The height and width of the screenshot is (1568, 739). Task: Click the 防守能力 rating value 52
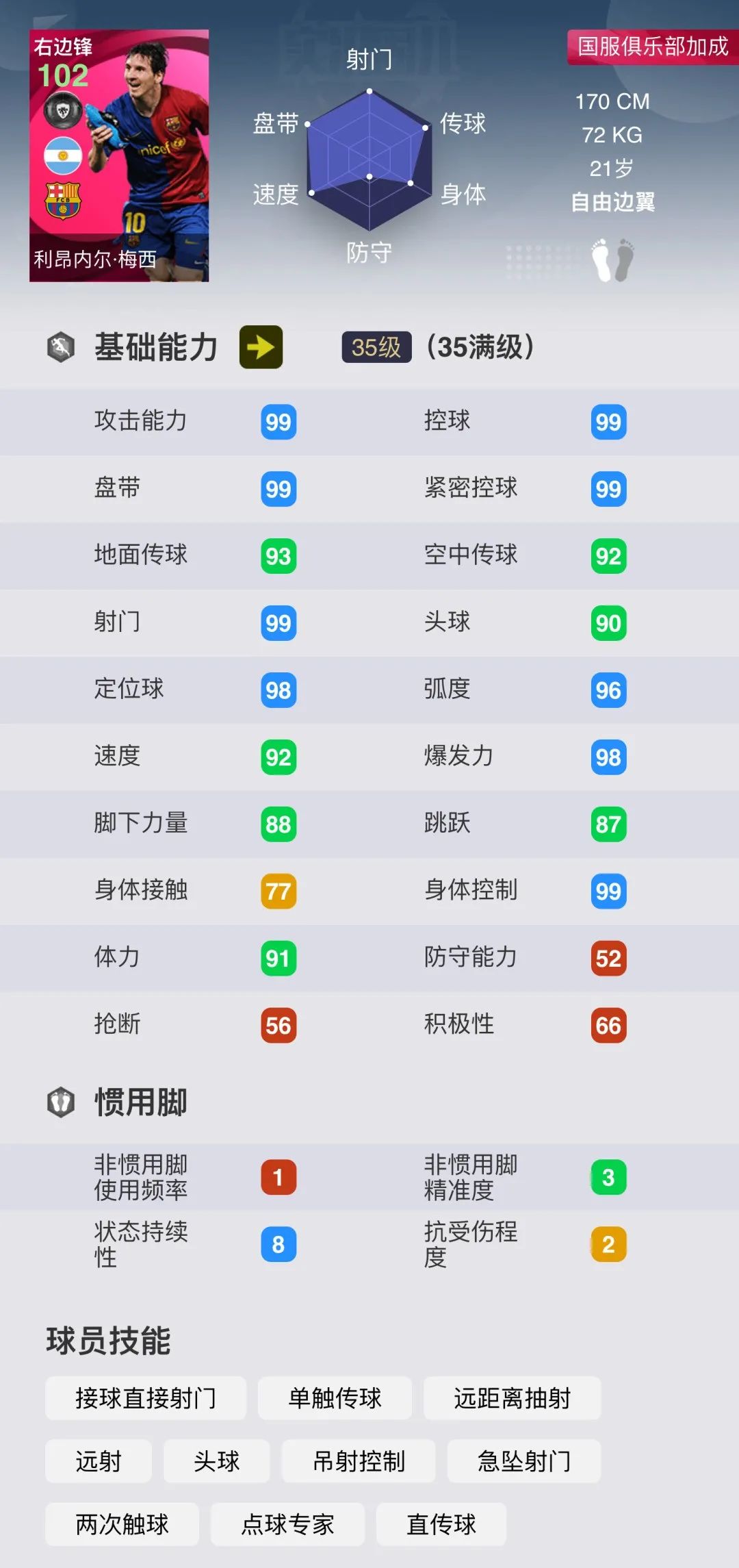[608, 959]
